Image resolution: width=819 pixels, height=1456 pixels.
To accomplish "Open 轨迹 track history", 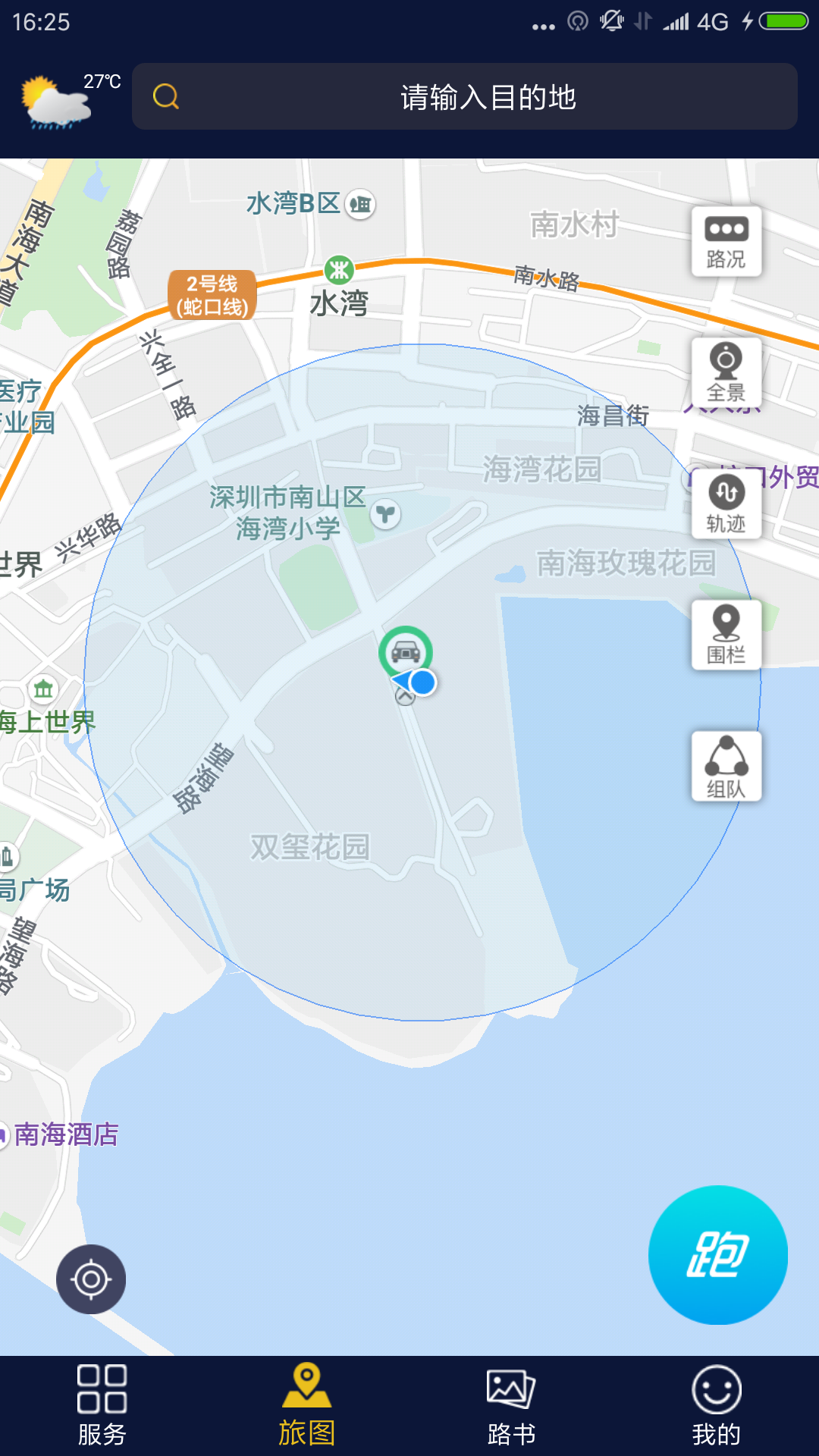I will (726, 504).
